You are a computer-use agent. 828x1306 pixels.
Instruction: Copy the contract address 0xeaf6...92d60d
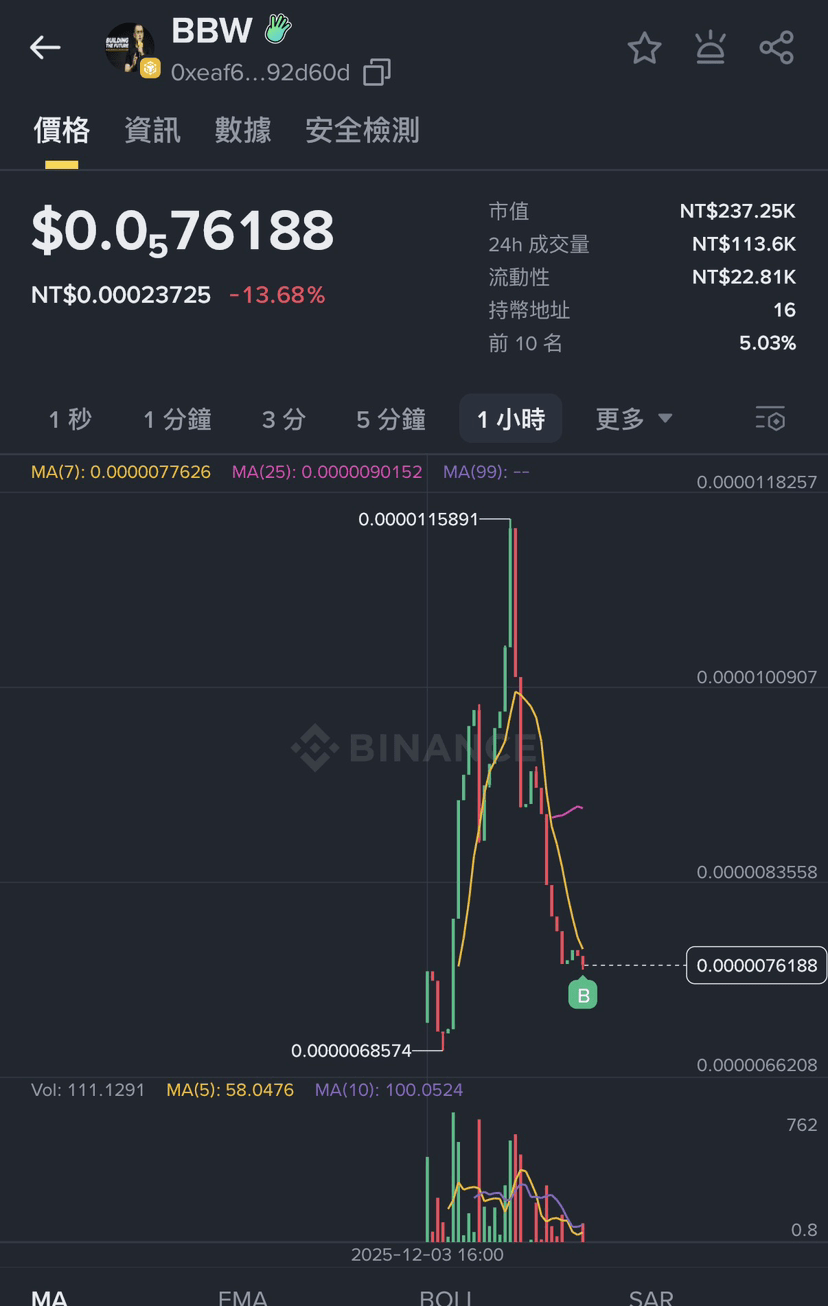point(377,72)
